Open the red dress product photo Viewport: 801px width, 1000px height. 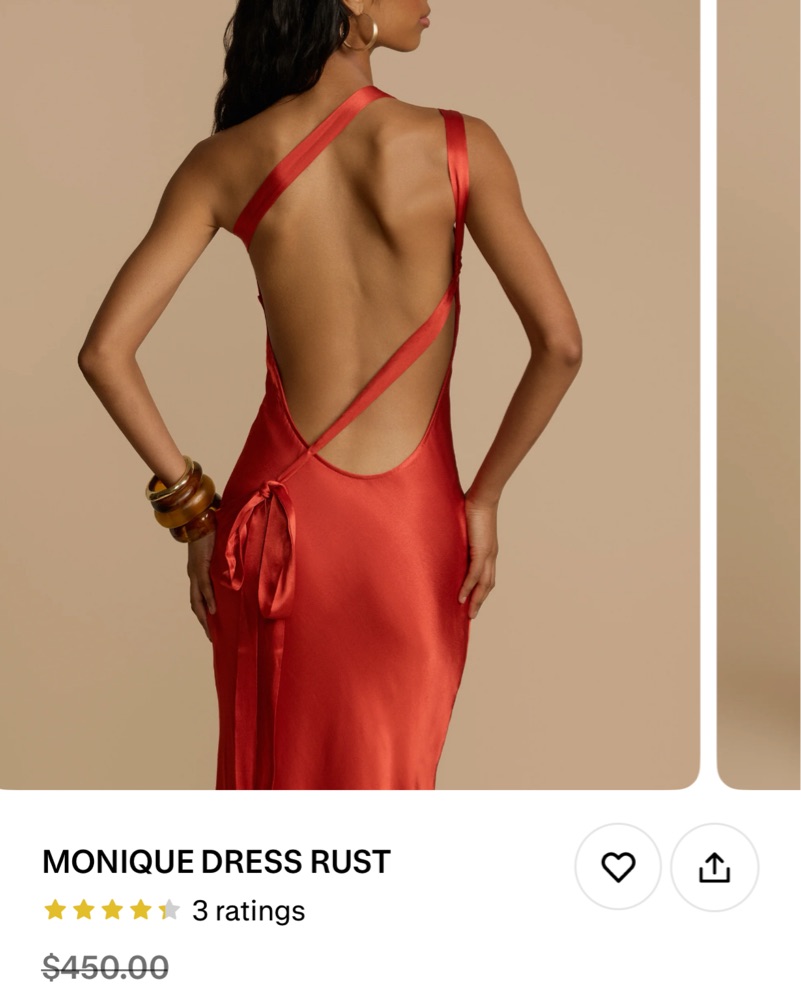point(350,400)
